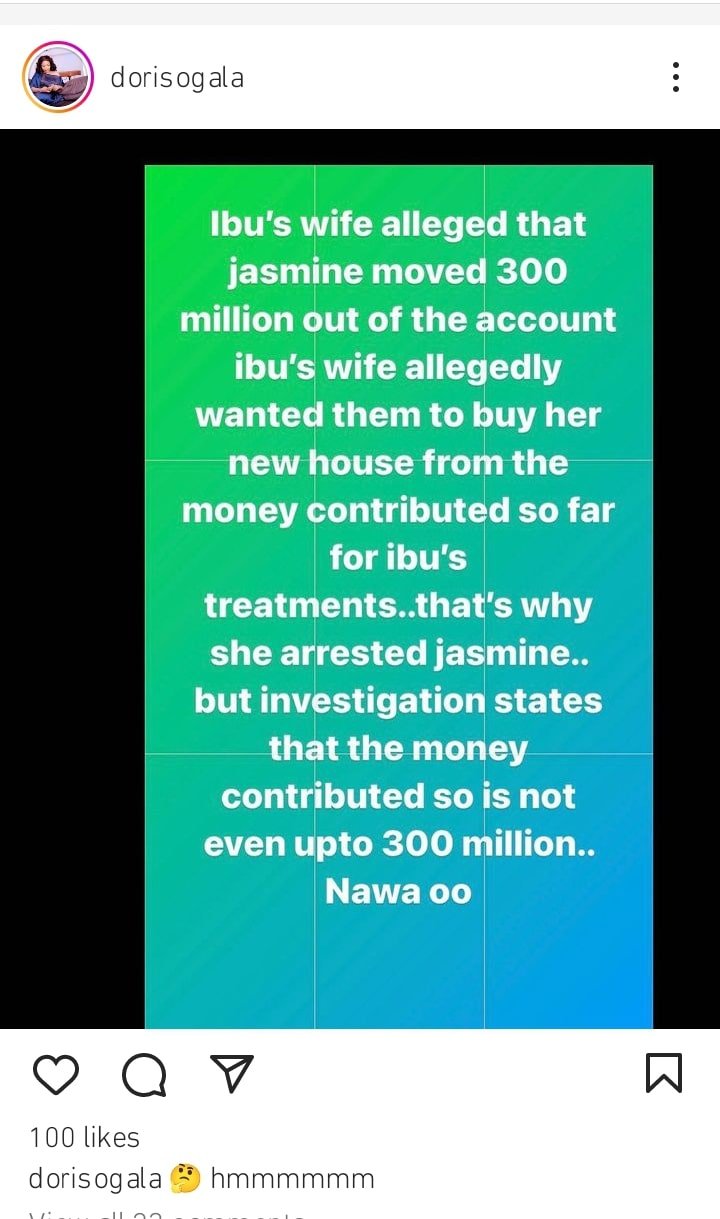Open comments with the speech bubble icon
The image size is (720, 1219).
tap(143, 1074)
